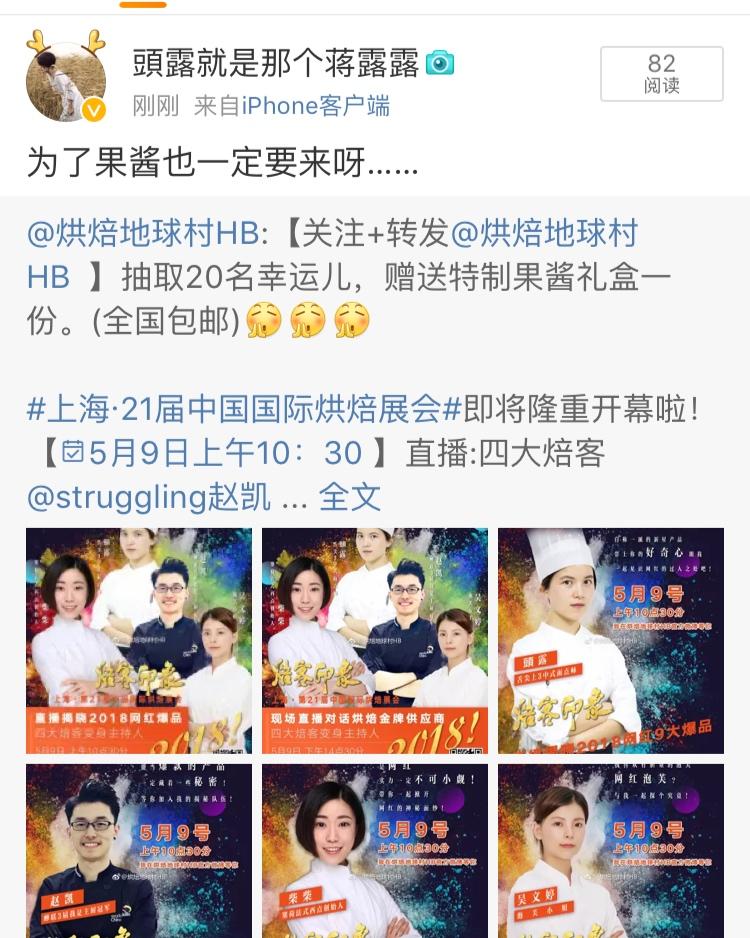
Task: Open the 直播揭晓2018网红爆品 poster image
Action: [139, 640]
